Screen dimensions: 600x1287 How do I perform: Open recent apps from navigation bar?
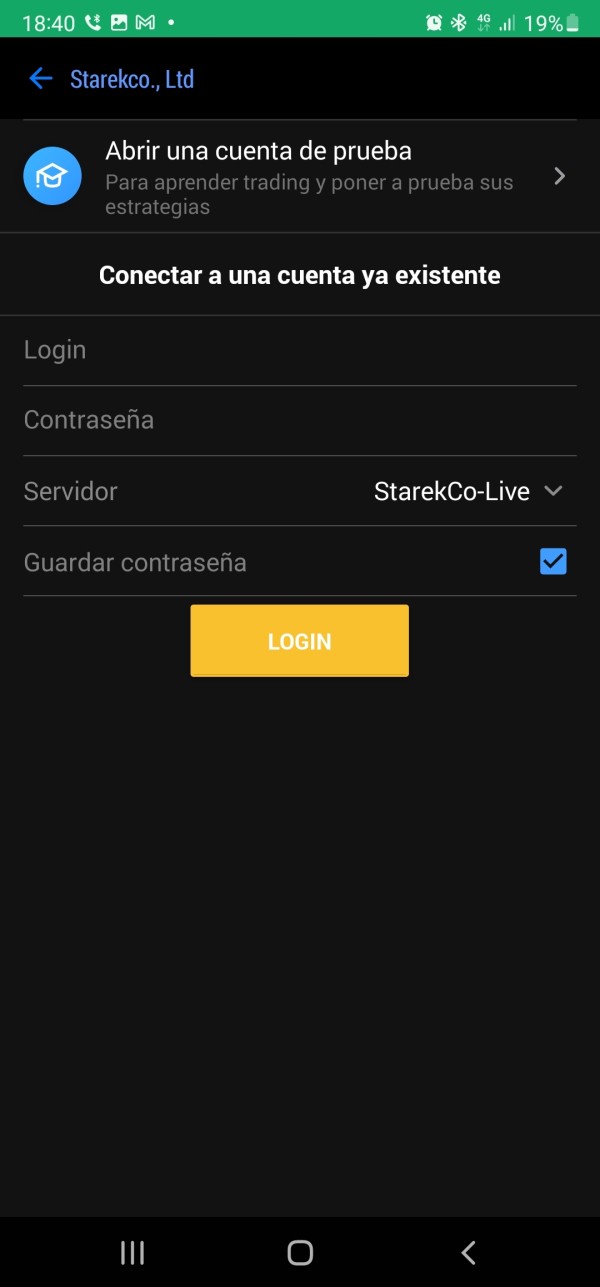tap(132, 1252)
